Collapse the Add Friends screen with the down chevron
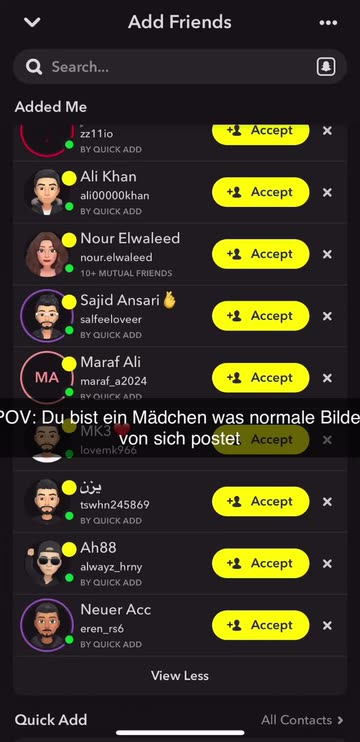 (32, 22)
